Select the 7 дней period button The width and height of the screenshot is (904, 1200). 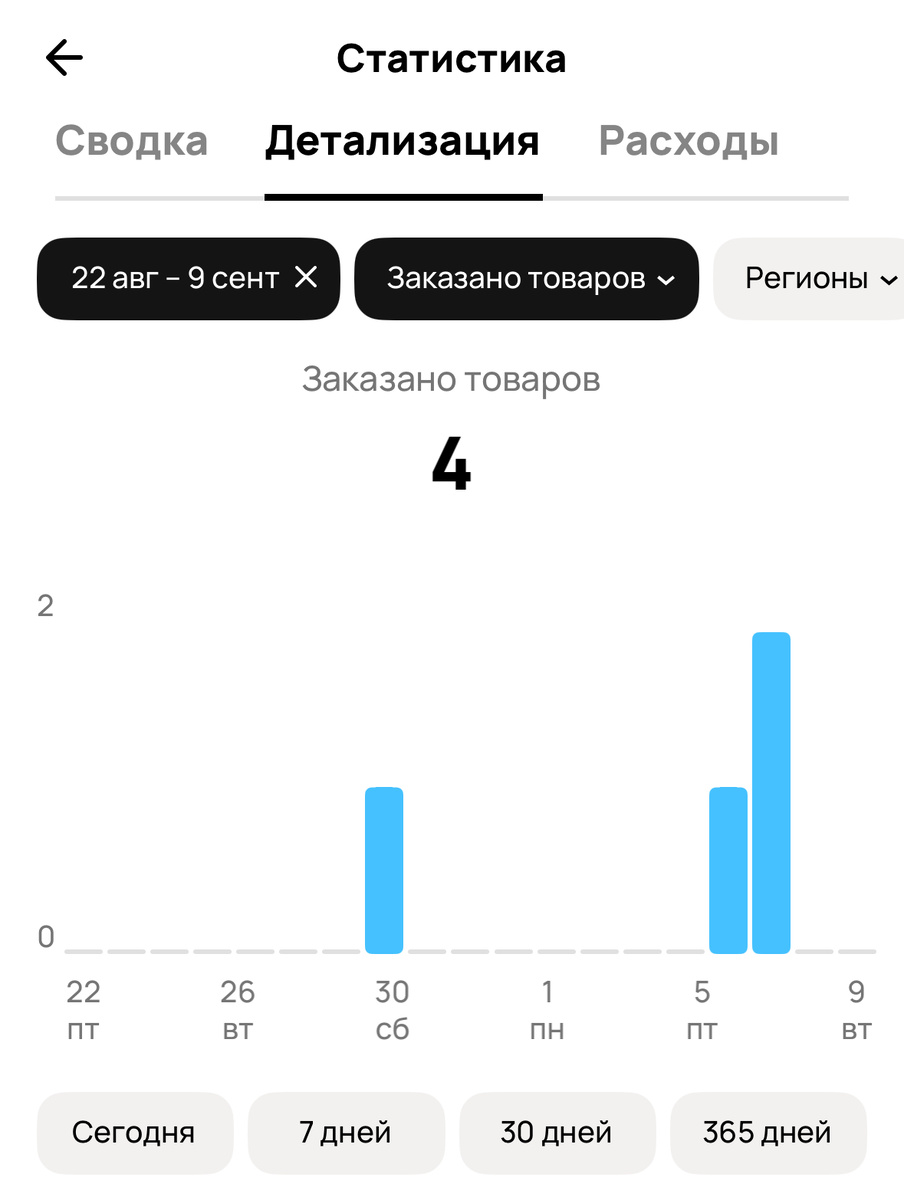coord(346,1133)
